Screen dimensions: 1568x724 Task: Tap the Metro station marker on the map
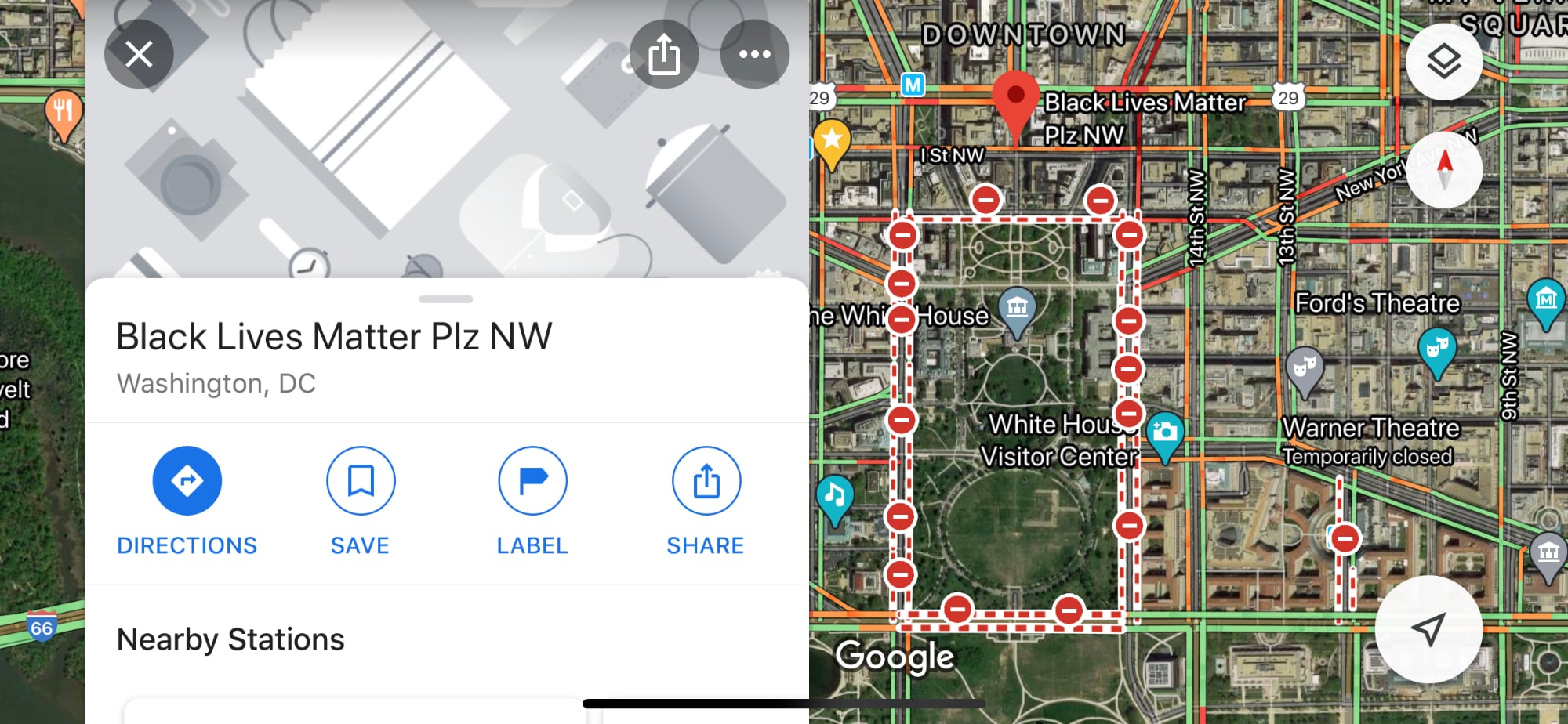point(913,85)
